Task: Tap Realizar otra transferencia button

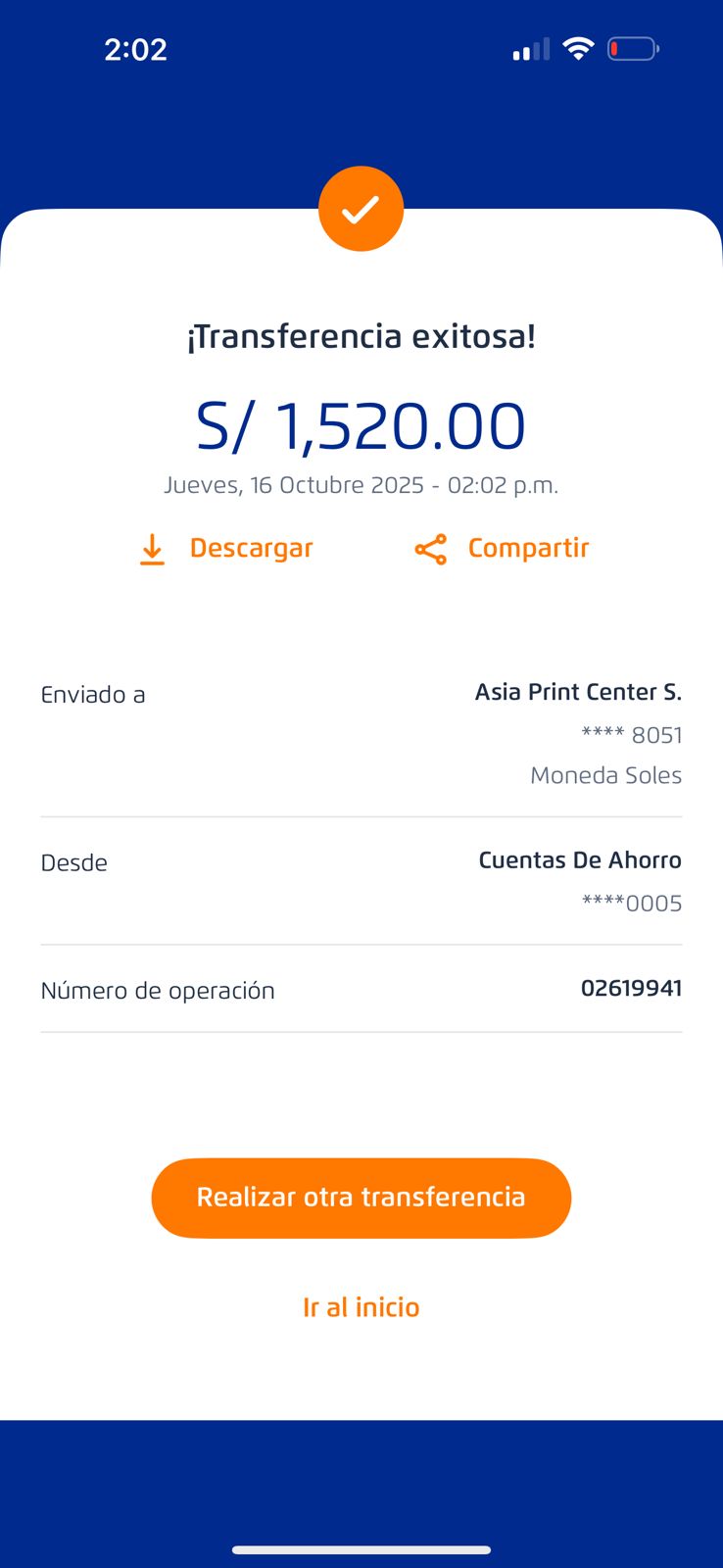Action: click(361, 1198)
